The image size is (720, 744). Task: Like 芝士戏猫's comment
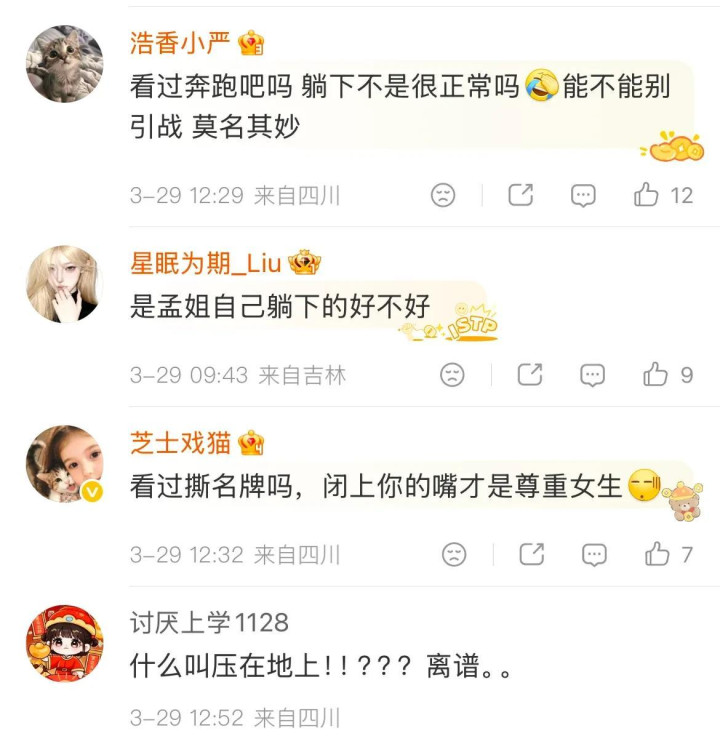[657, 554]
